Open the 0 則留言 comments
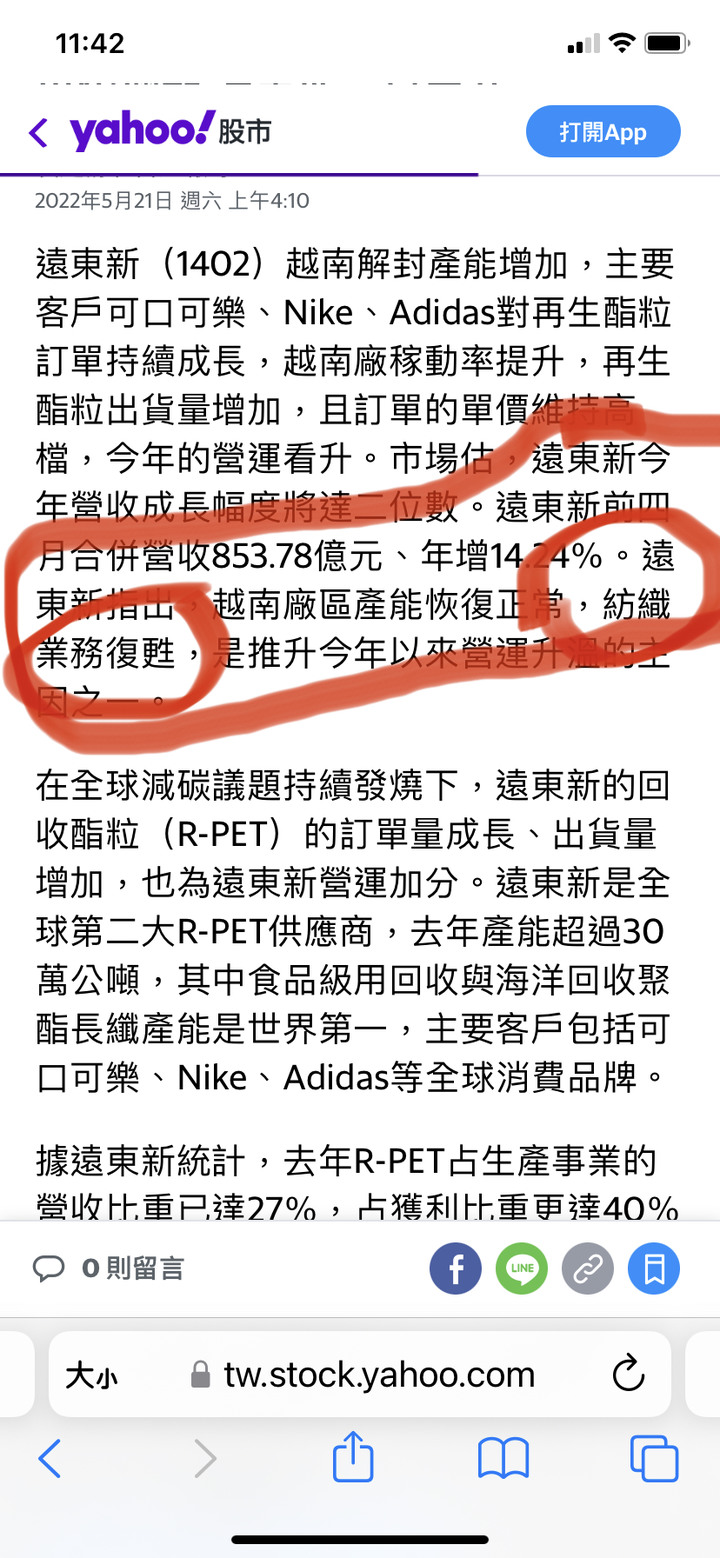 [x=109, y=1269]
